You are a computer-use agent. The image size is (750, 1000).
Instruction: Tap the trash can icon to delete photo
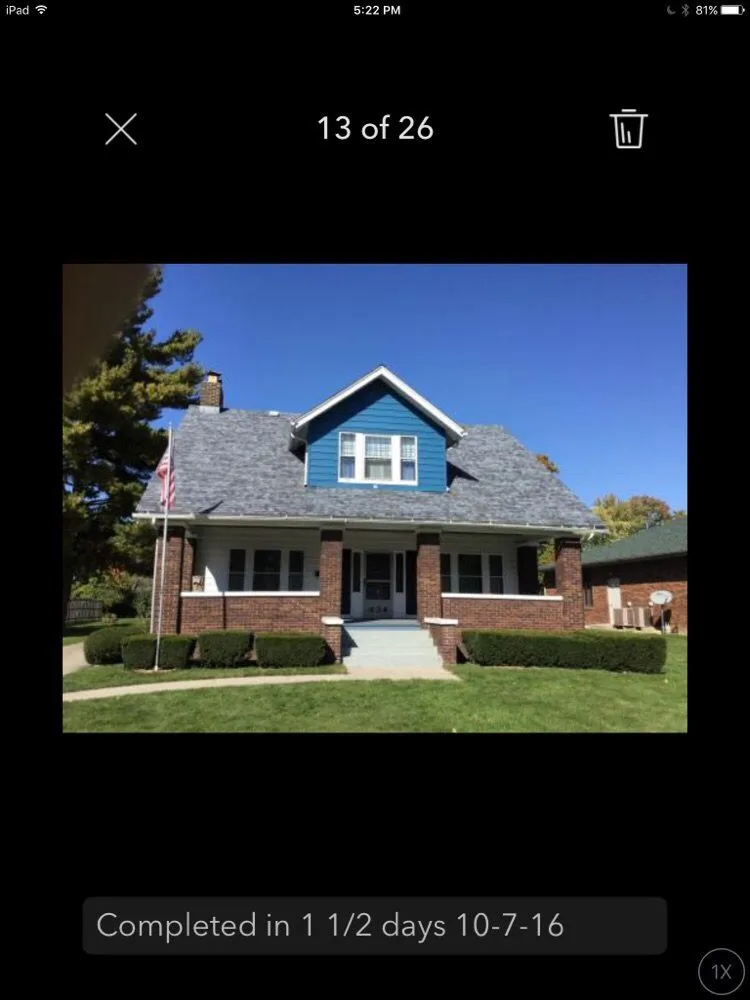click(x=628, y=128)
